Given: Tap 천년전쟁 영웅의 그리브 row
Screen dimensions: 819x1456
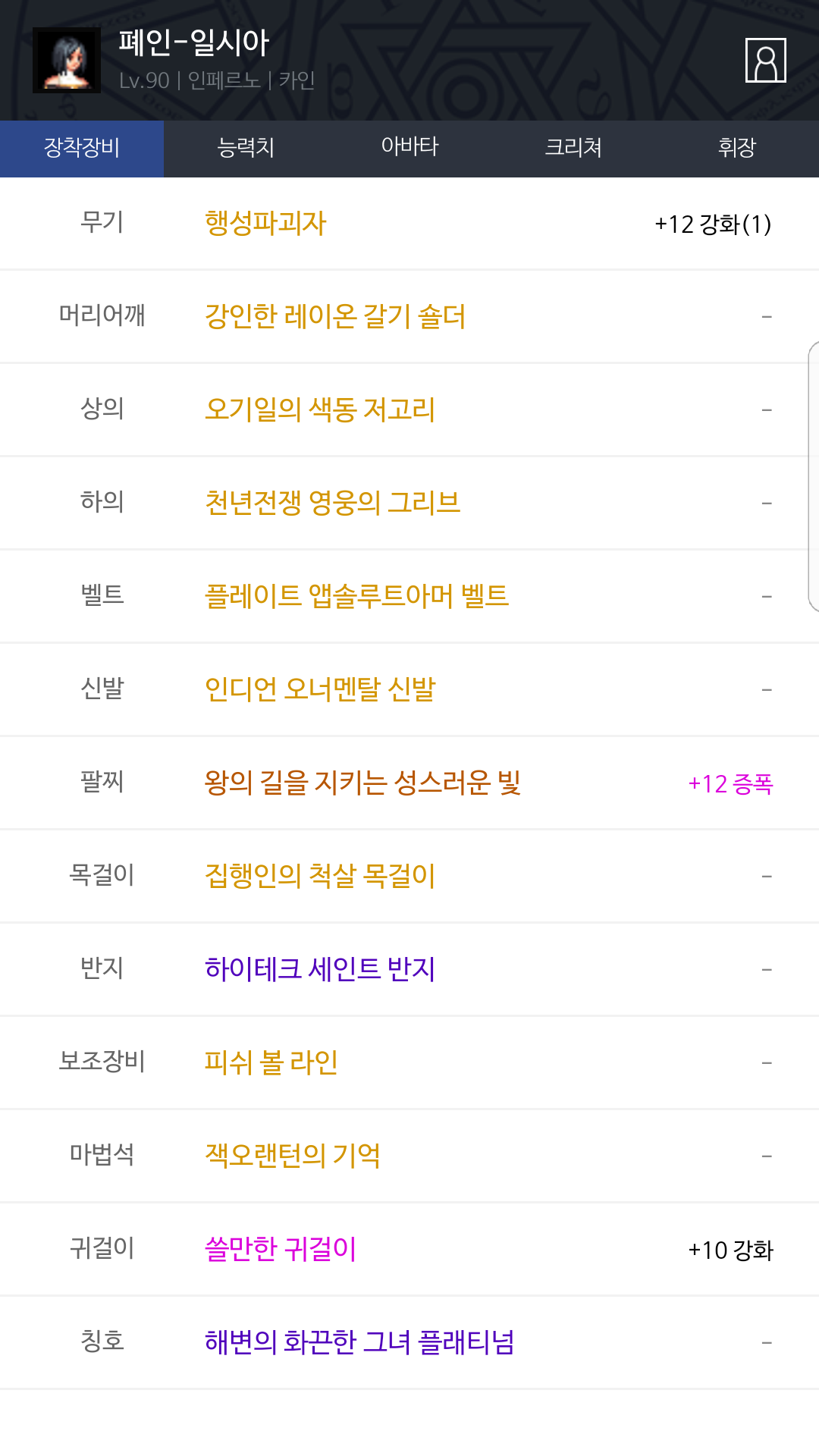Looking at the screenshot, I should pos(409,503).
